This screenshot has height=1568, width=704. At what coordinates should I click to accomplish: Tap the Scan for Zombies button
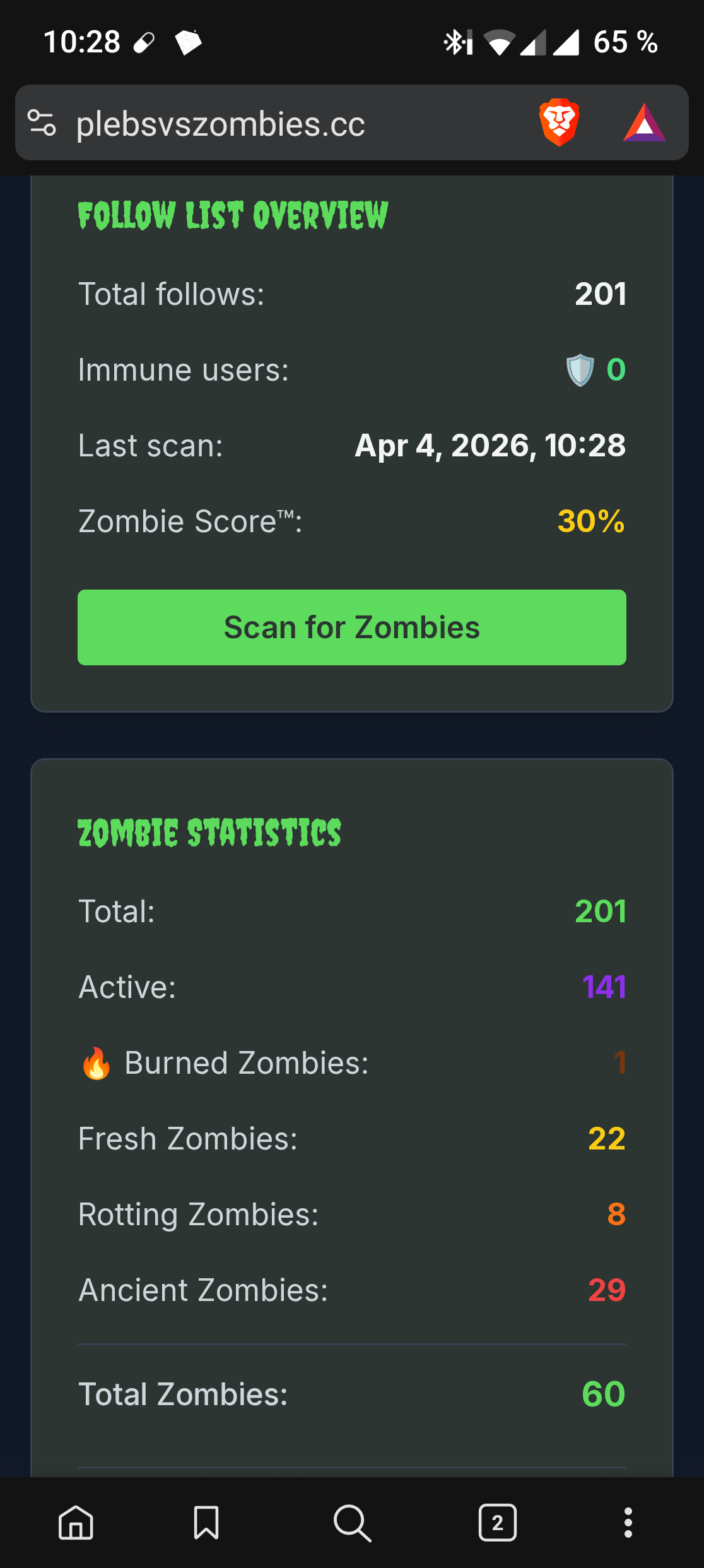(x=351, y=627)
